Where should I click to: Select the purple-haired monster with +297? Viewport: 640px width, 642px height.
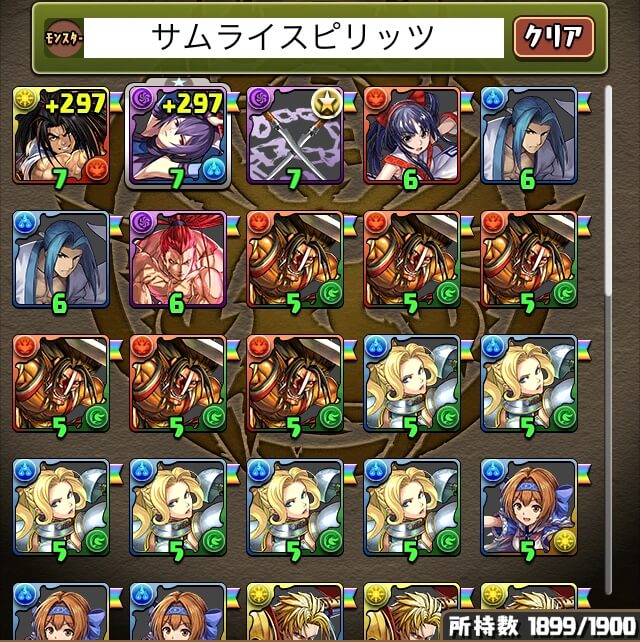point(178,135)
